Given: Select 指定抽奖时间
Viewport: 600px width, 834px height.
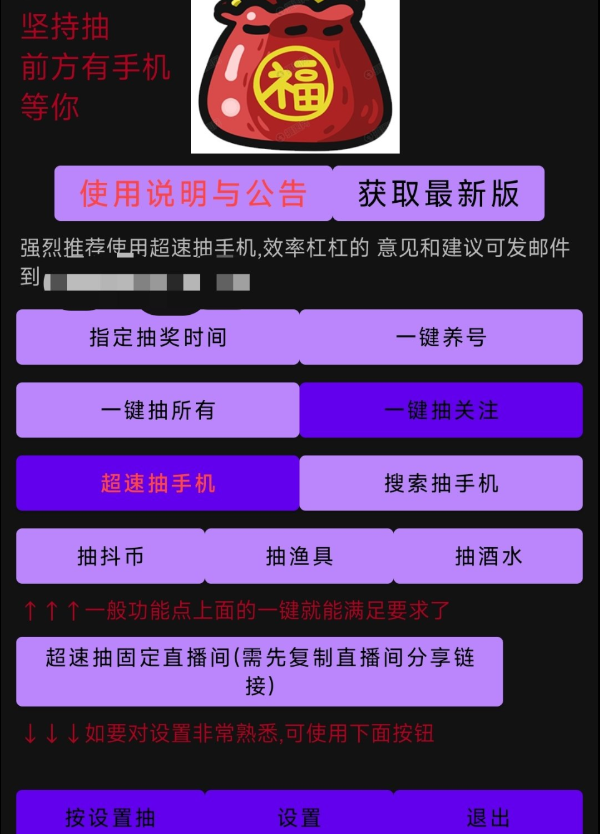Looking at the screenshot, I should 157,337.
